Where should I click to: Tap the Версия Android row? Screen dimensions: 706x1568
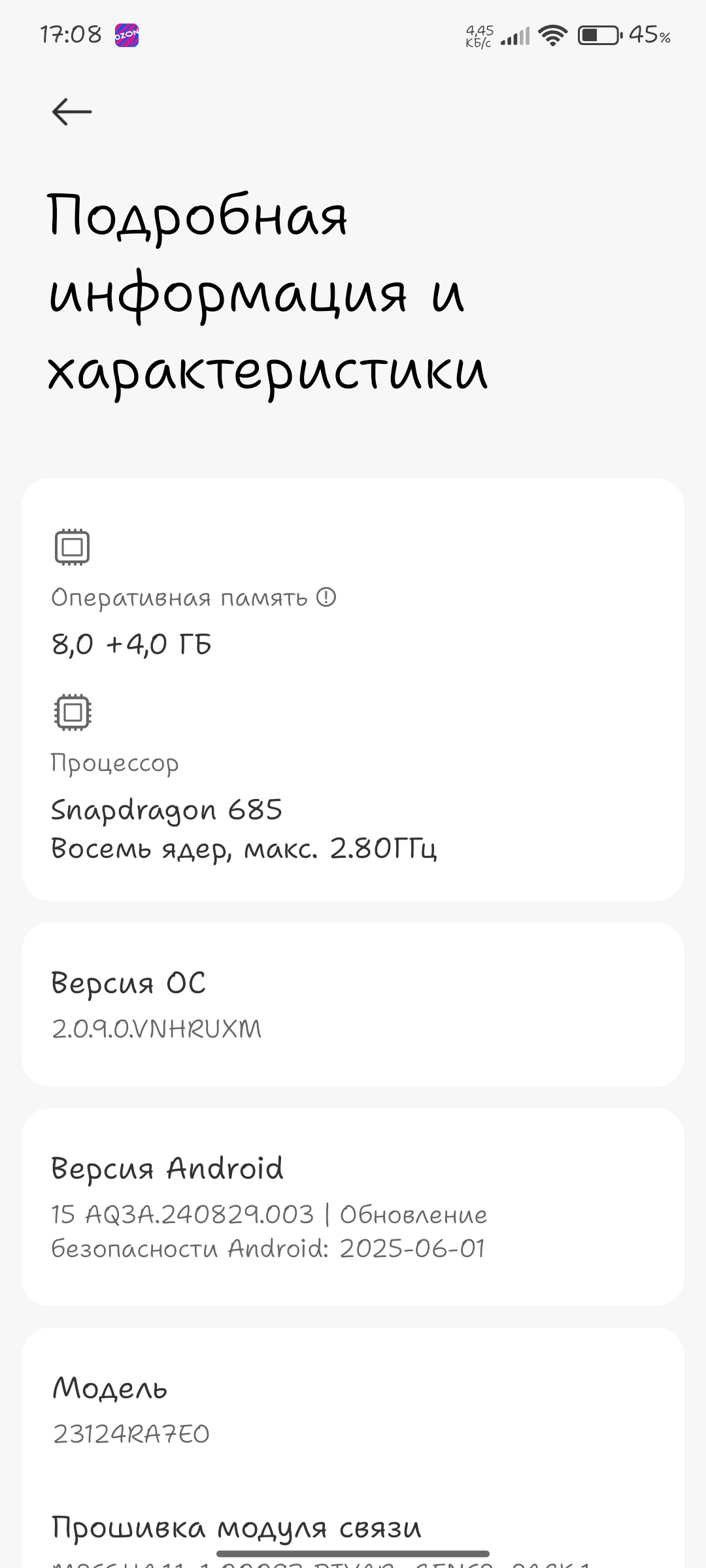coord(353,1207)
